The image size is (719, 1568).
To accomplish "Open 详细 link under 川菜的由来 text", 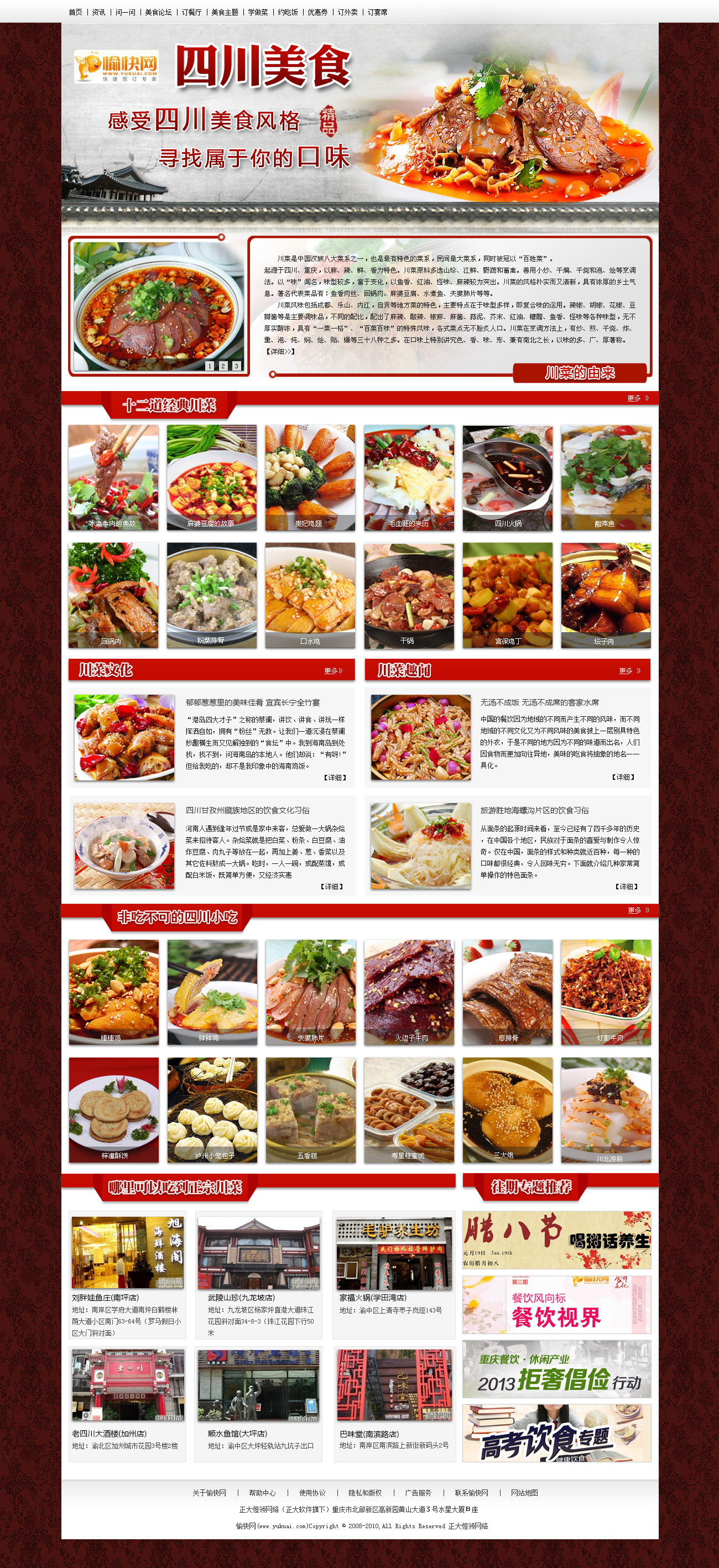I will click(x=279, y=351).
